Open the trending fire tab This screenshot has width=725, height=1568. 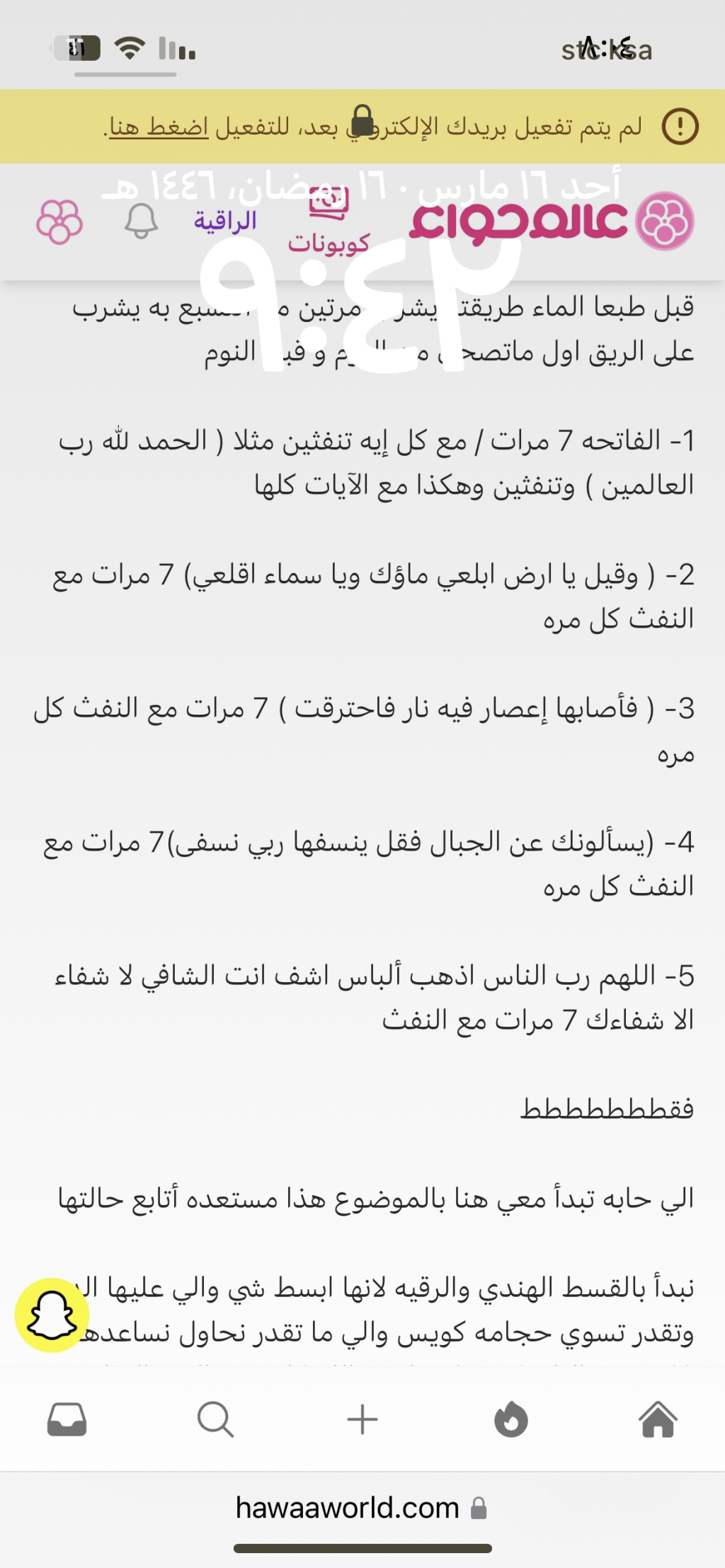point(510,1419)
